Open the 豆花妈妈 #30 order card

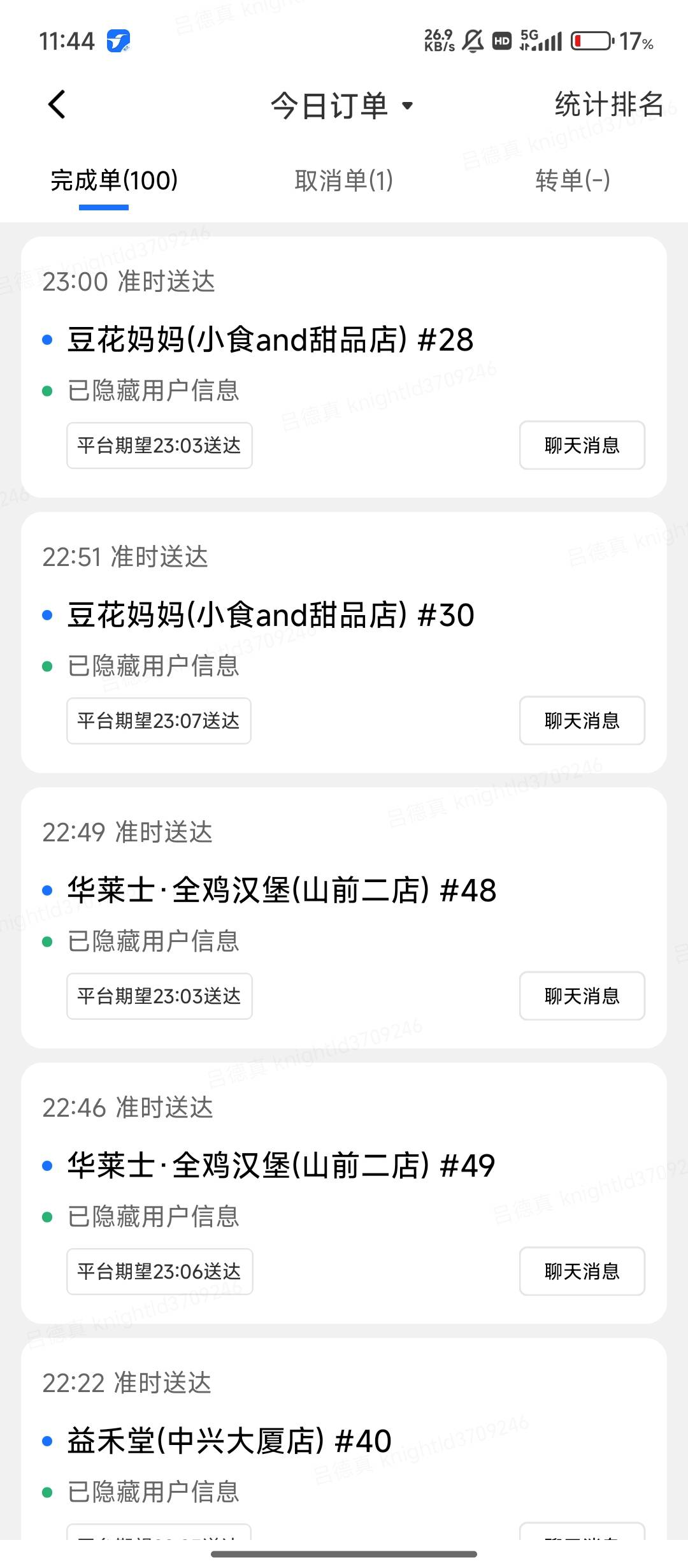(344, 642)
